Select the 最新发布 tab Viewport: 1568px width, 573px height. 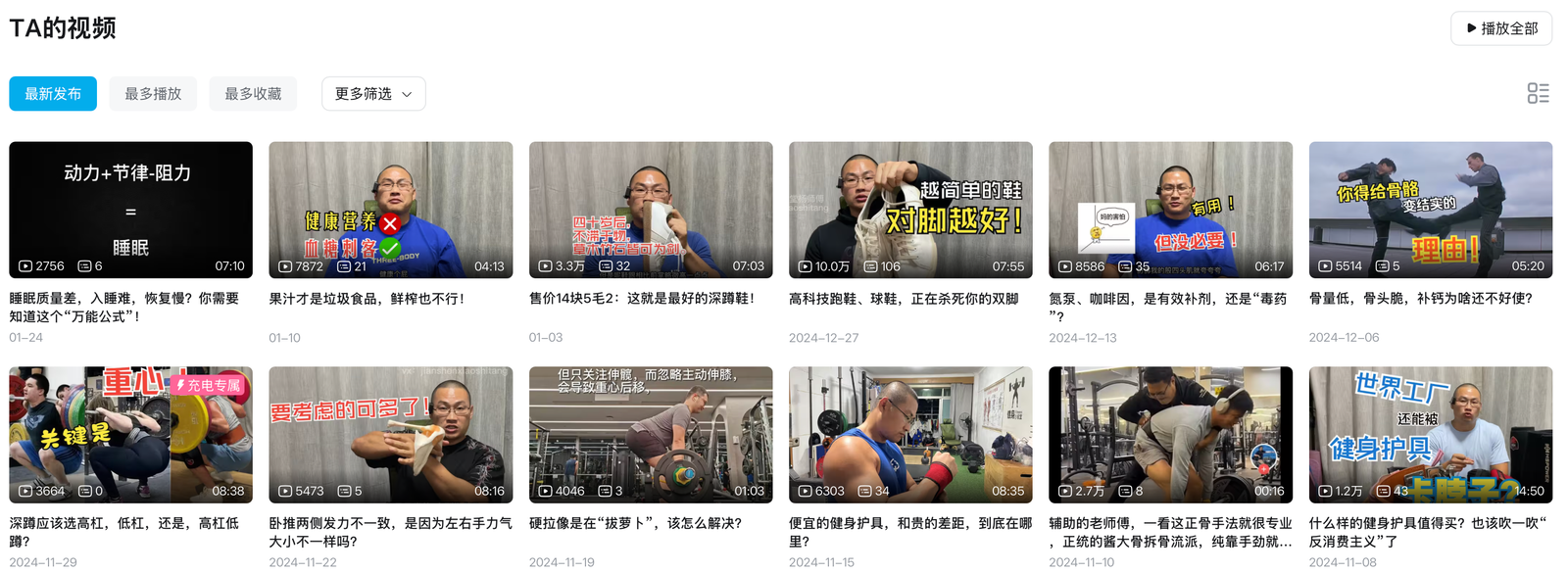(53, 94)
